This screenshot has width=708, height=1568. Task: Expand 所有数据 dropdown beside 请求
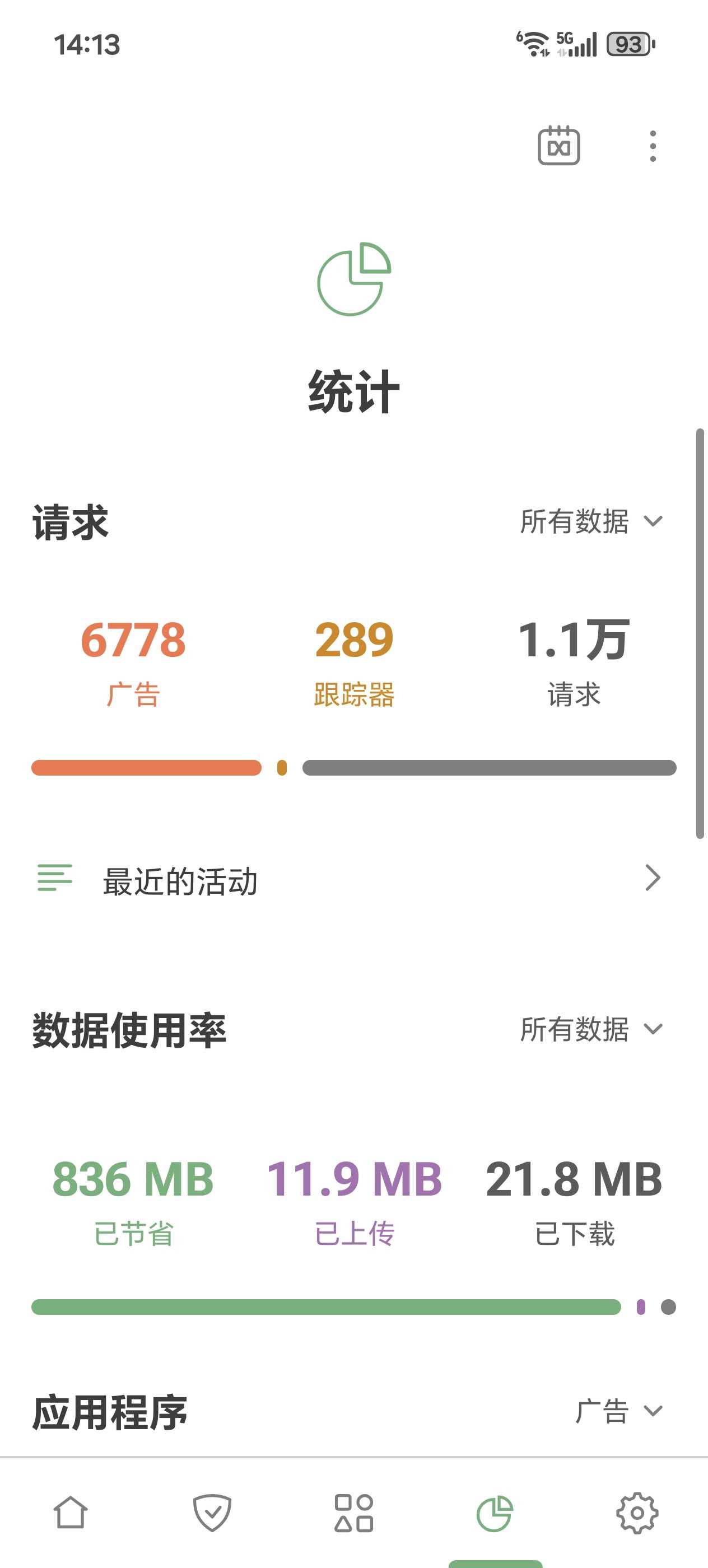point(590,522)
